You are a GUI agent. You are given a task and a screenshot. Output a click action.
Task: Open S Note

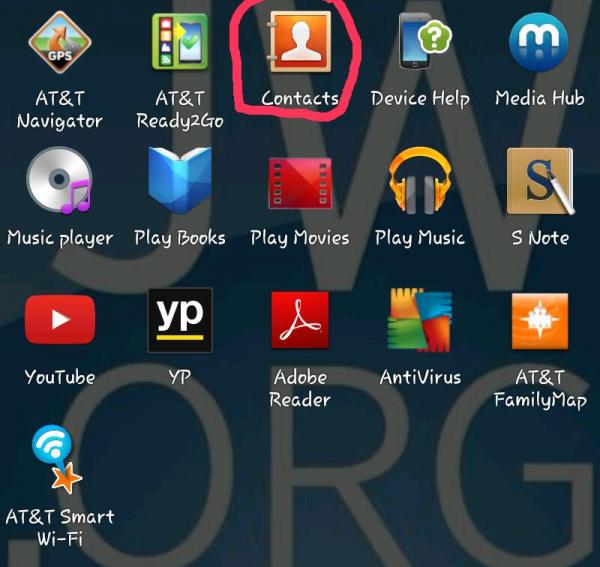click(539, 182)
